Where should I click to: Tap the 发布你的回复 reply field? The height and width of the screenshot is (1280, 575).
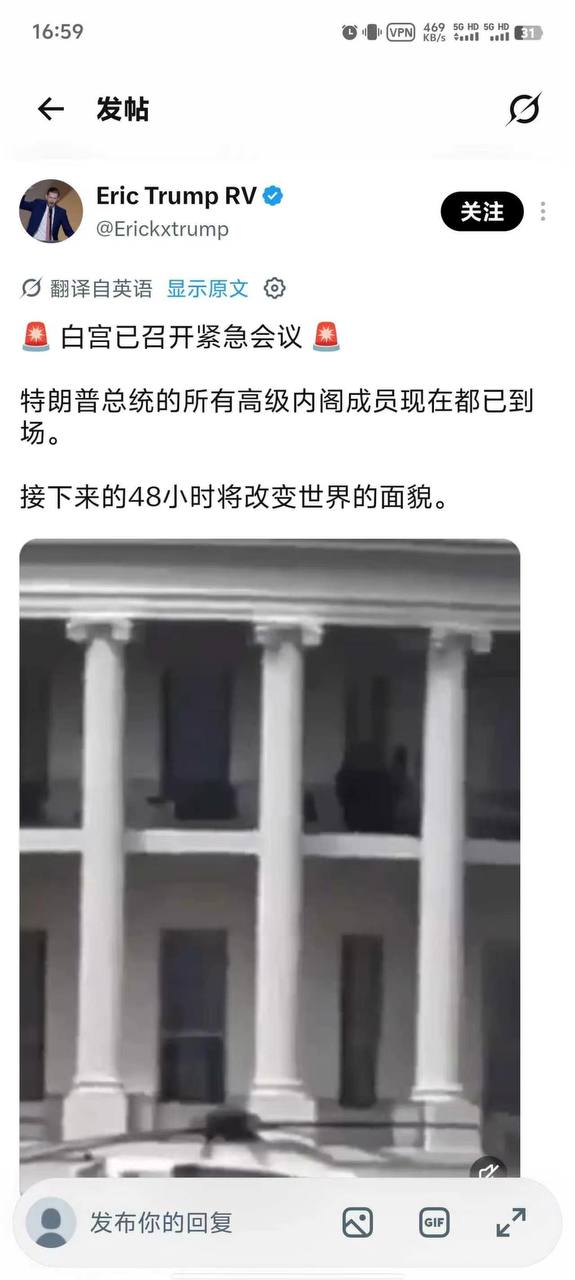point(161,1222)
